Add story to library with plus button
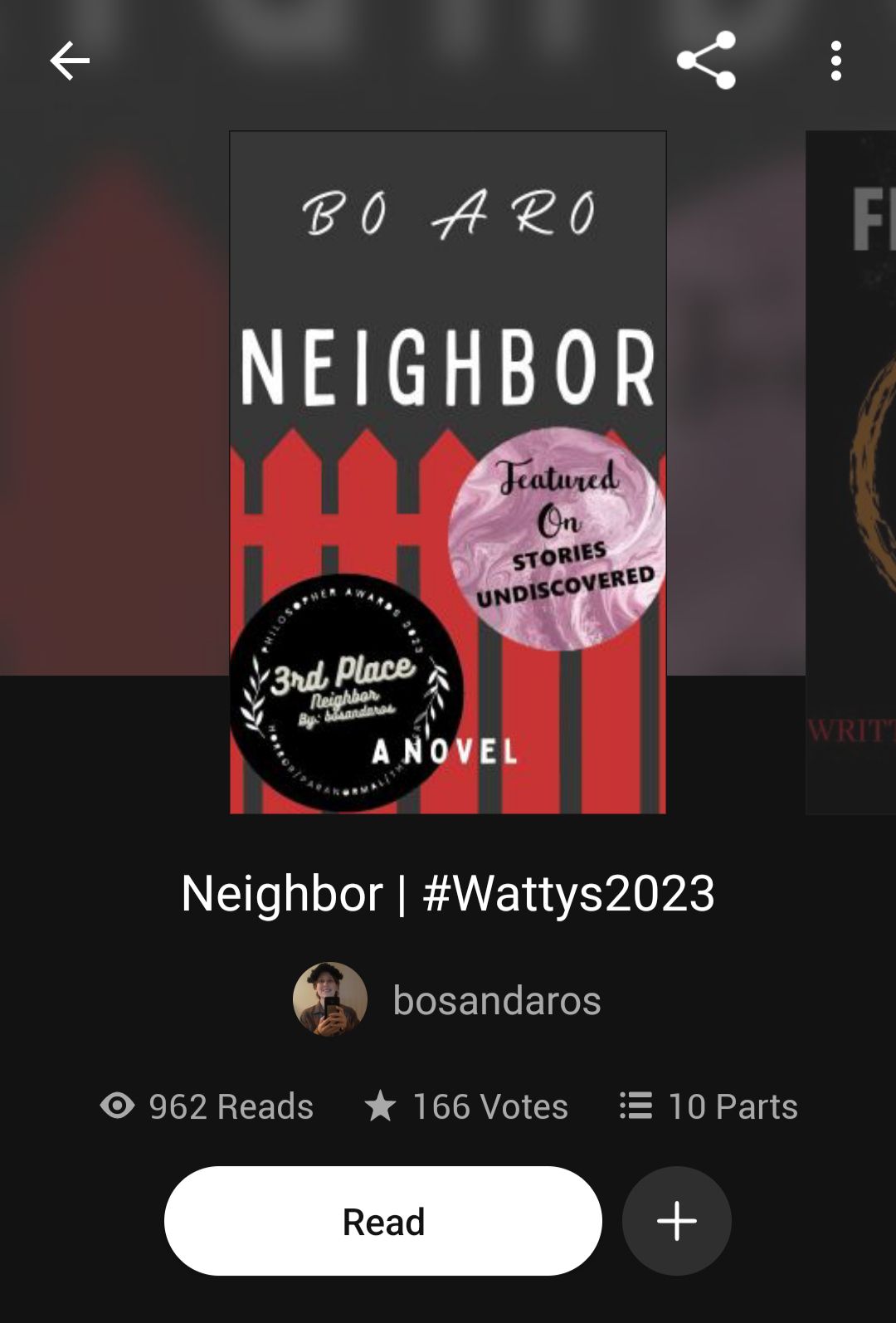 tap(676, 1221)
